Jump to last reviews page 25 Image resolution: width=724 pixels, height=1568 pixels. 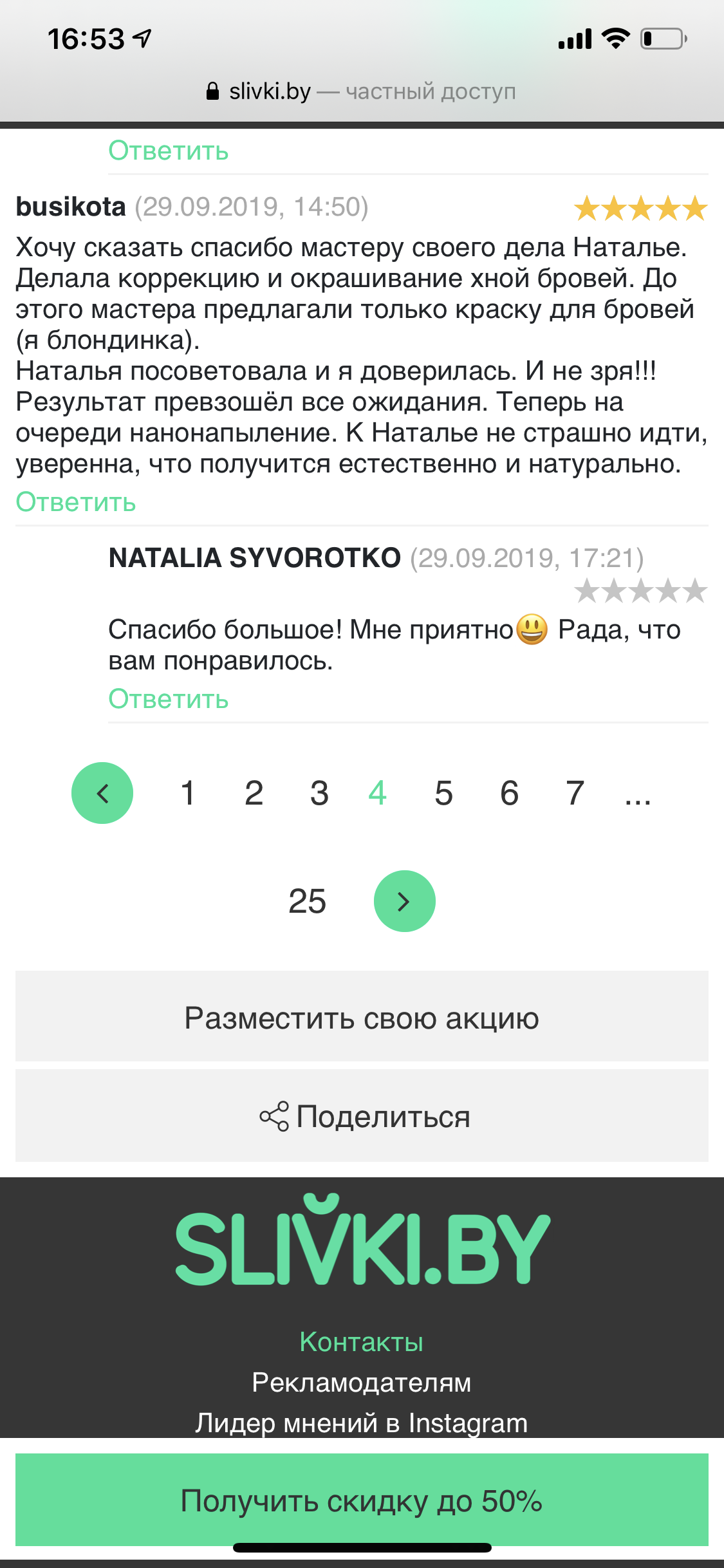pos(307,901)
